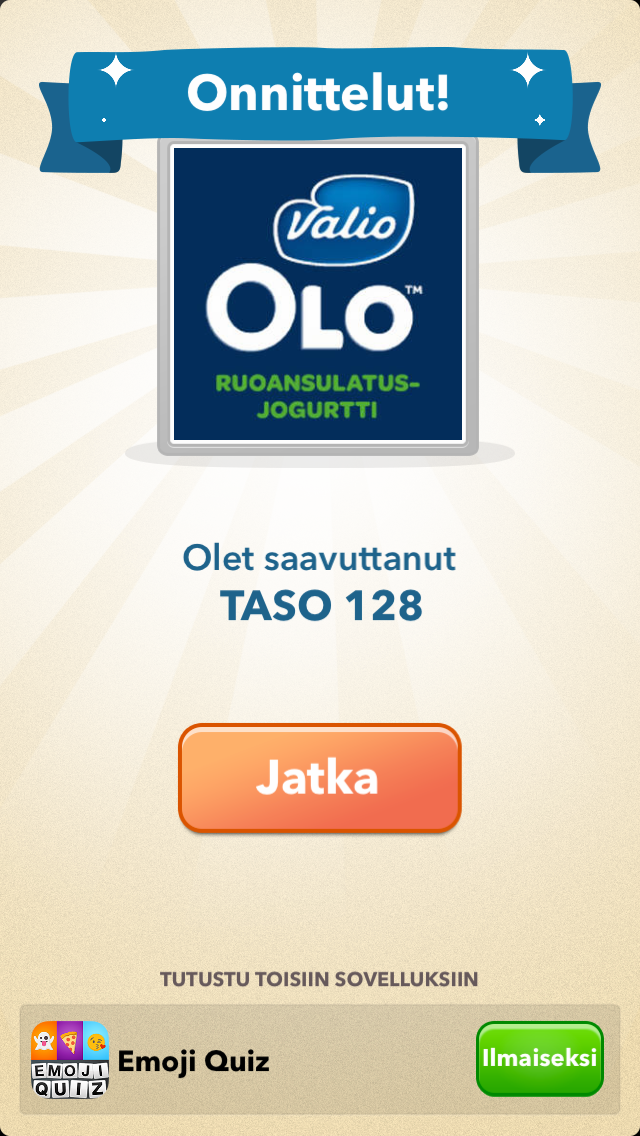Screen dimensions: 640x1136
Task: Open the Emoji Quiz app promotion
Action: click(x=194, y=1060)
